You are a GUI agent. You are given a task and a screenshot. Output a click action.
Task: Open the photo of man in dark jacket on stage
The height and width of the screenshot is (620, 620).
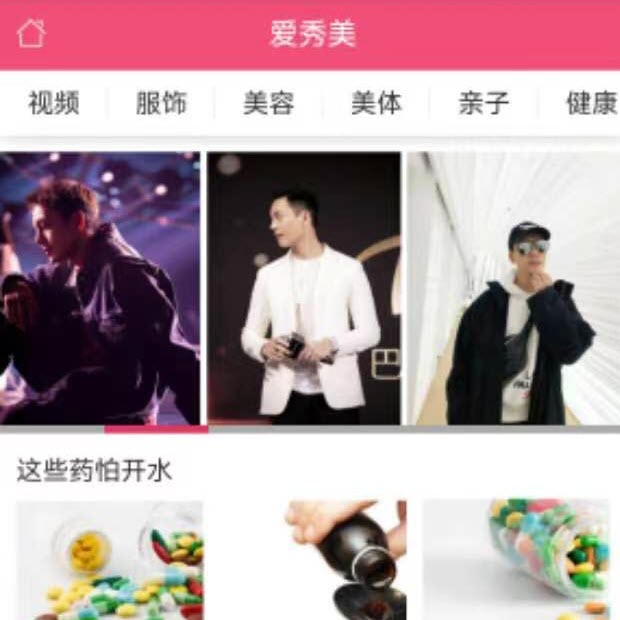click(x=100, y=288)
